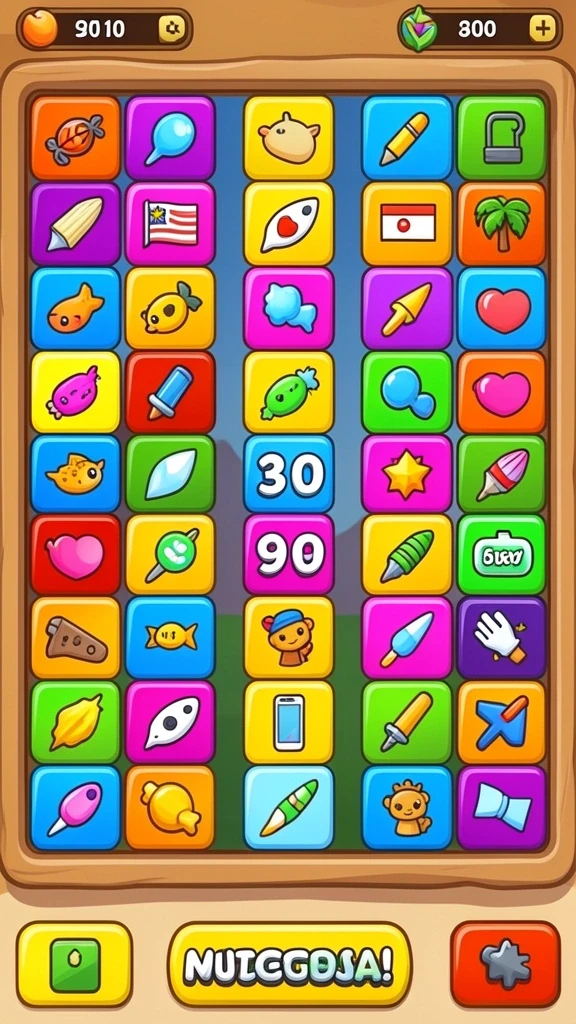Hit the big yellow NUIGGDJA! button

tap(290, 965)
